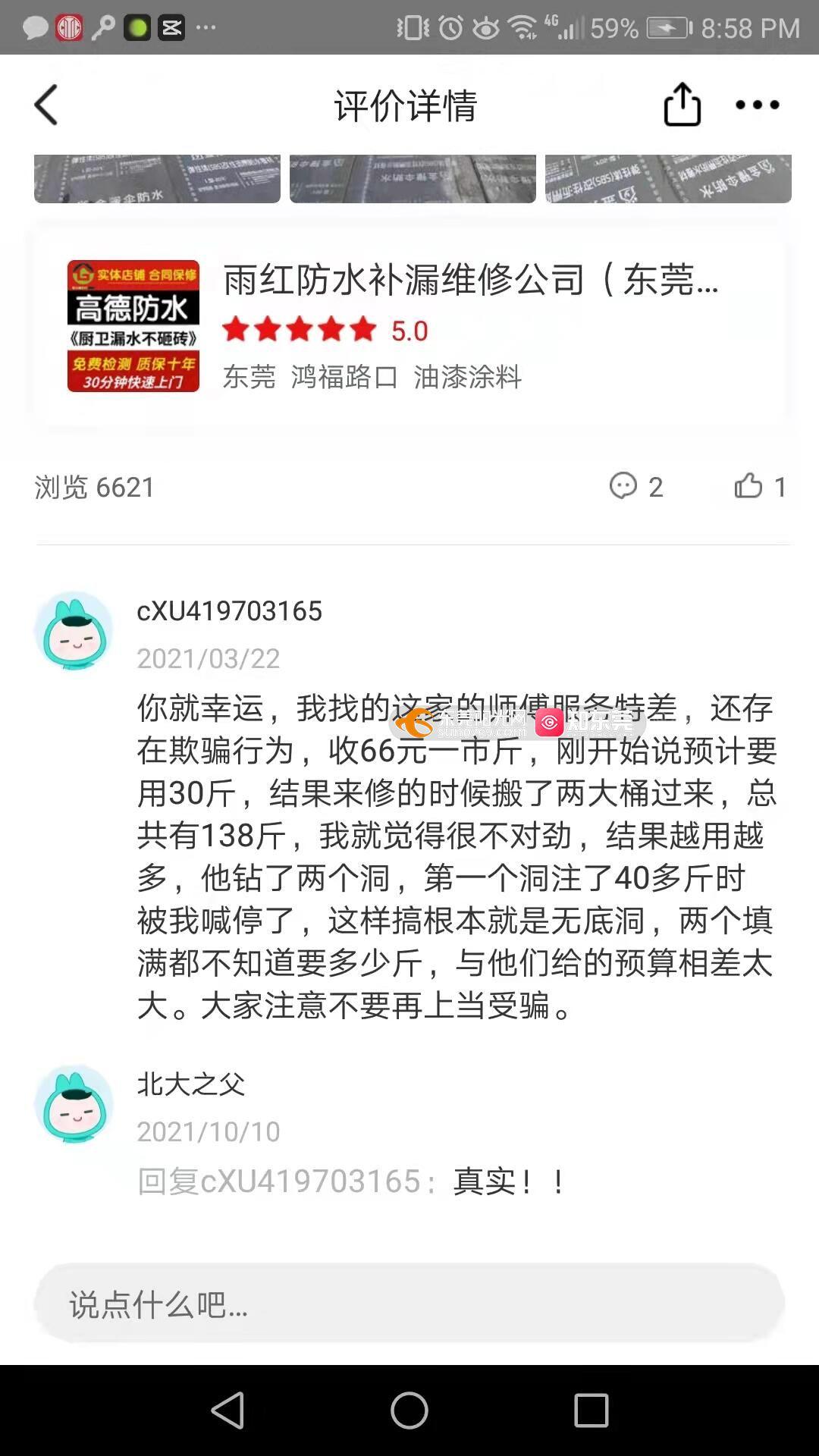Tap the 说点什么吧 comment input field
819x1456 pixels.
tap(409, 1304)
